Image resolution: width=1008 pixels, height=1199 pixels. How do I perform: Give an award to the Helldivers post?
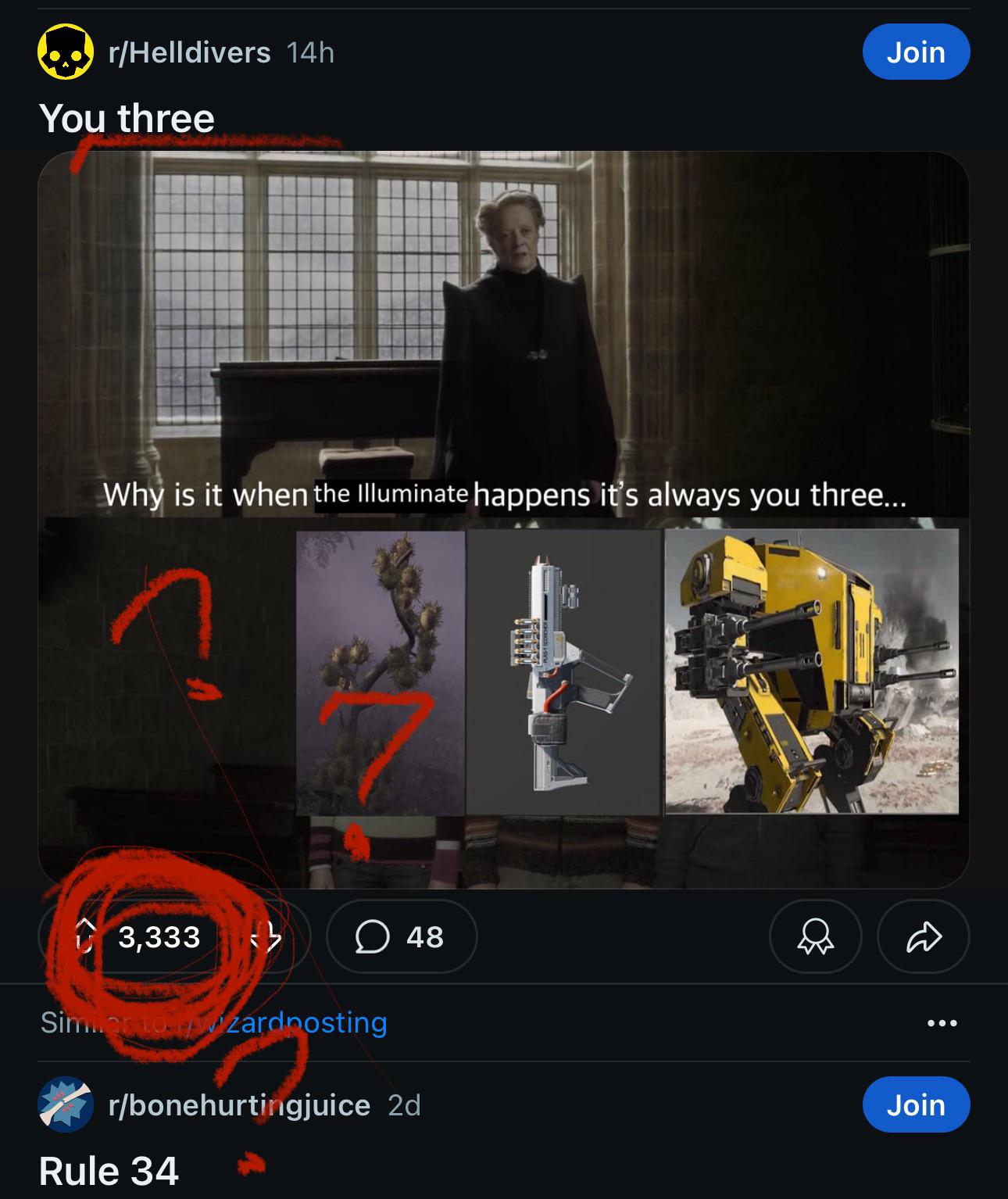click(815, 936)
